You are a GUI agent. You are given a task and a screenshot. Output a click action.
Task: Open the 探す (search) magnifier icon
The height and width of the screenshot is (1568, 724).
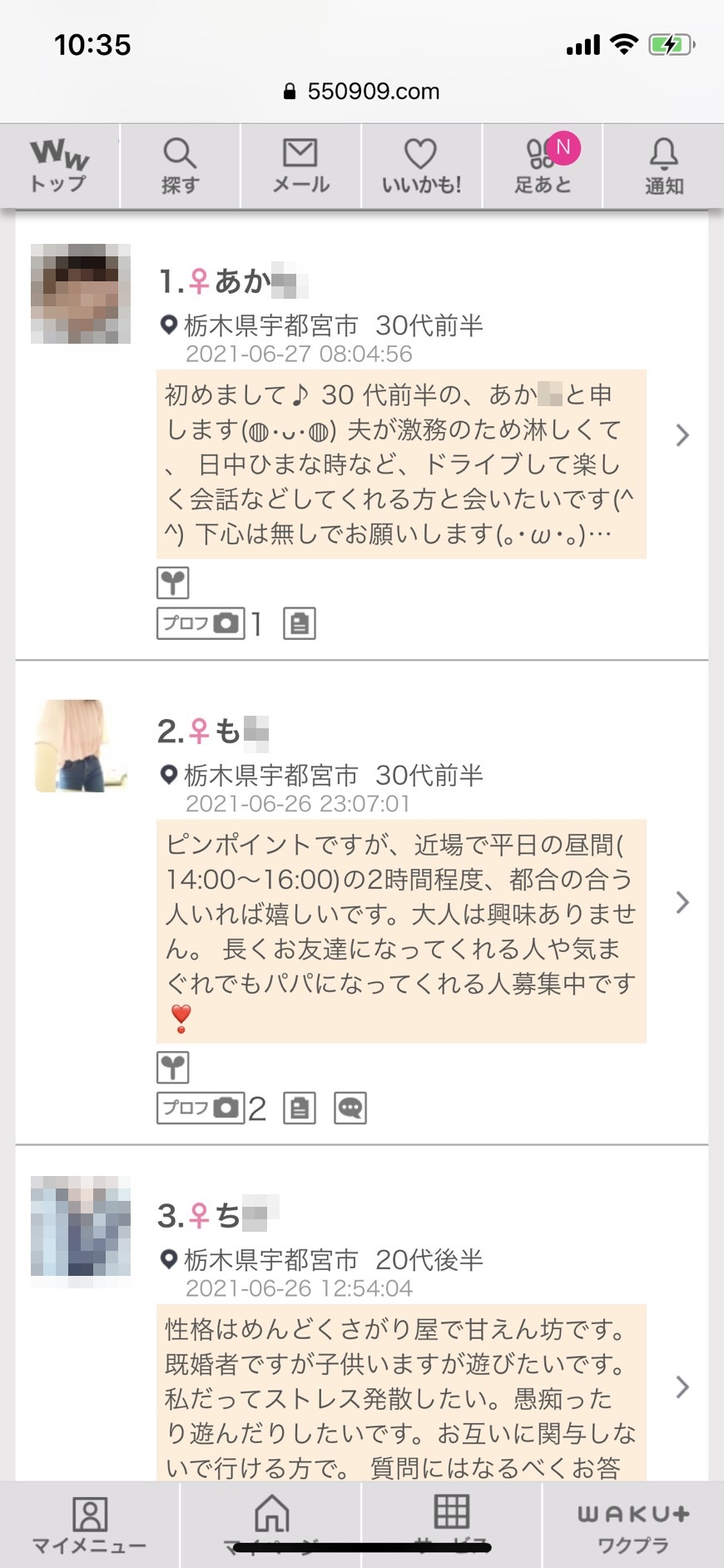(181, 165)
